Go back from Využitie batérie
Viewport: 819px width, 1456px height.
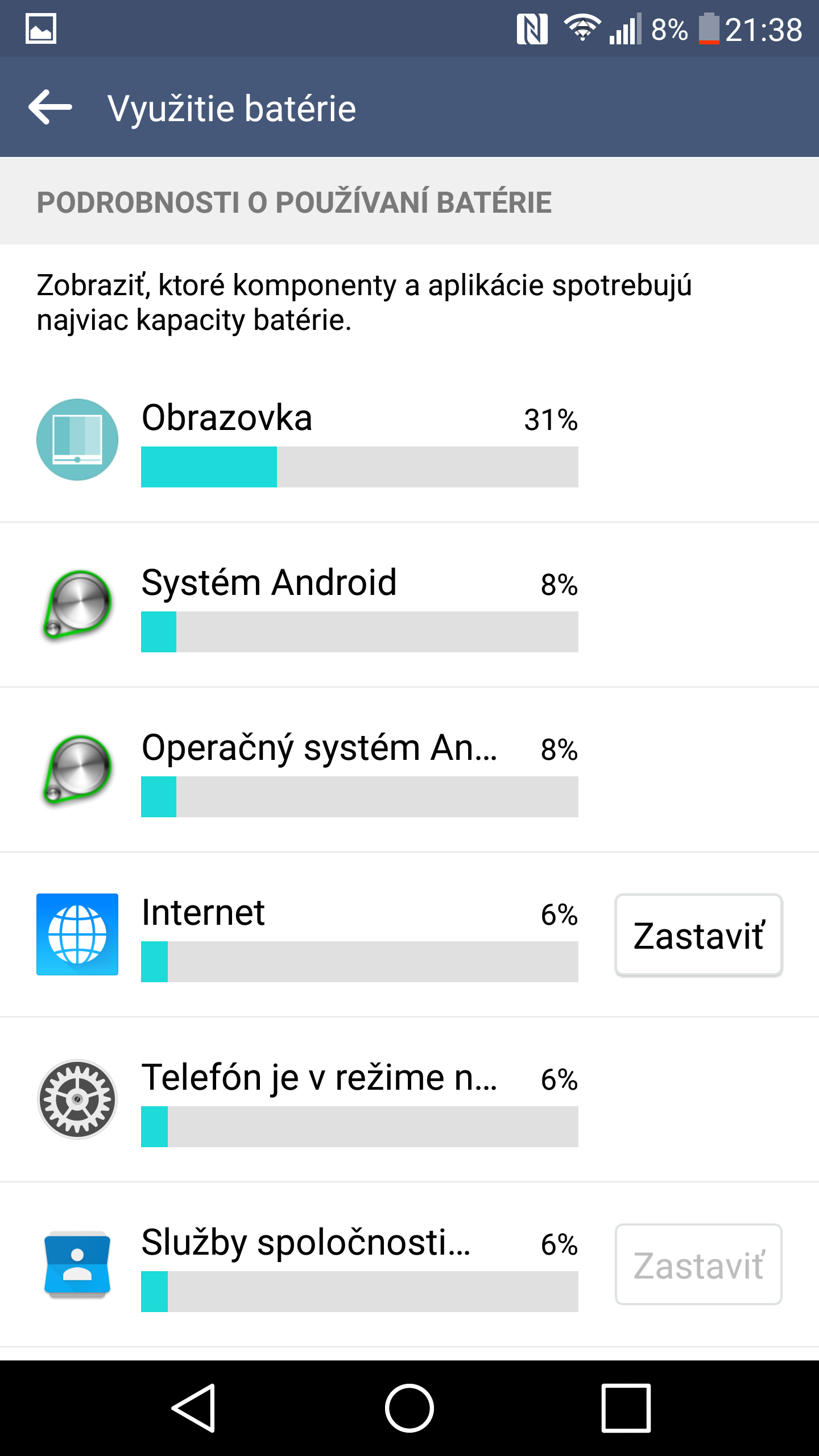[x=50, y=107]
